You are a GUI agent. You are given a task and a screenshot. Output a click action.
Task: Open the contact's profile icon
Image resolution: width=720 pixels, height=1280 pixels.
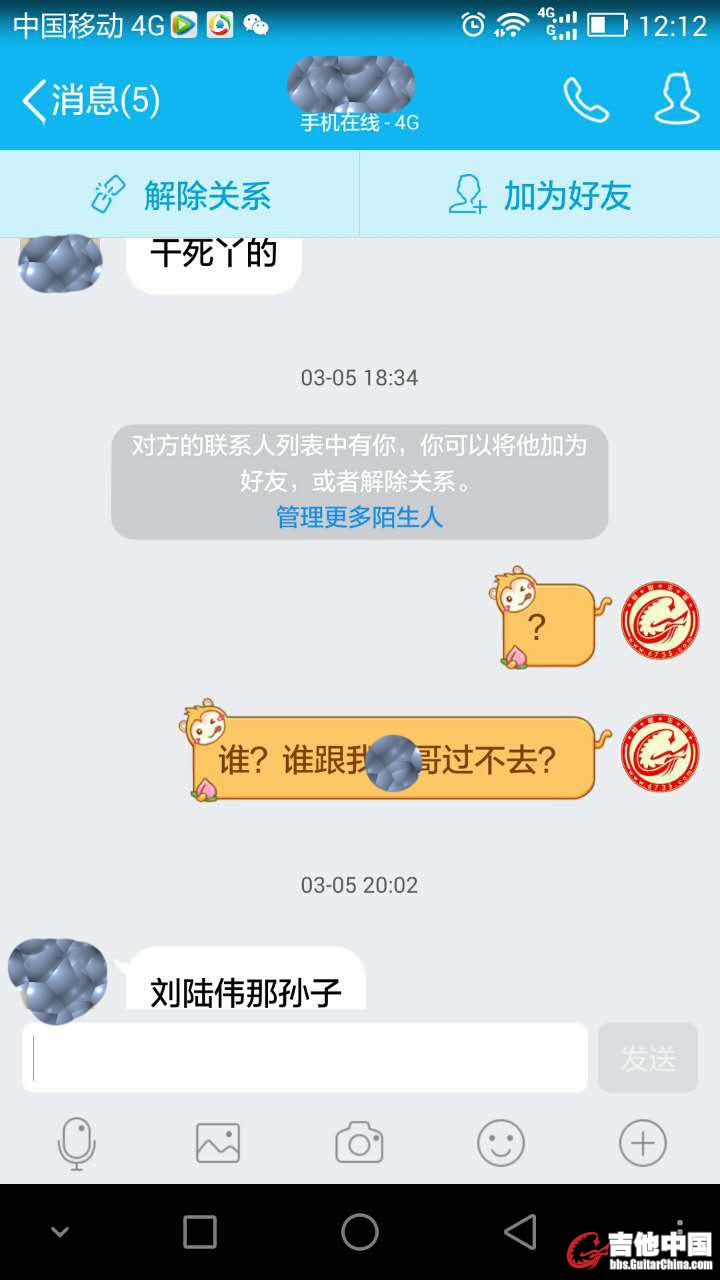coord(677,99)
